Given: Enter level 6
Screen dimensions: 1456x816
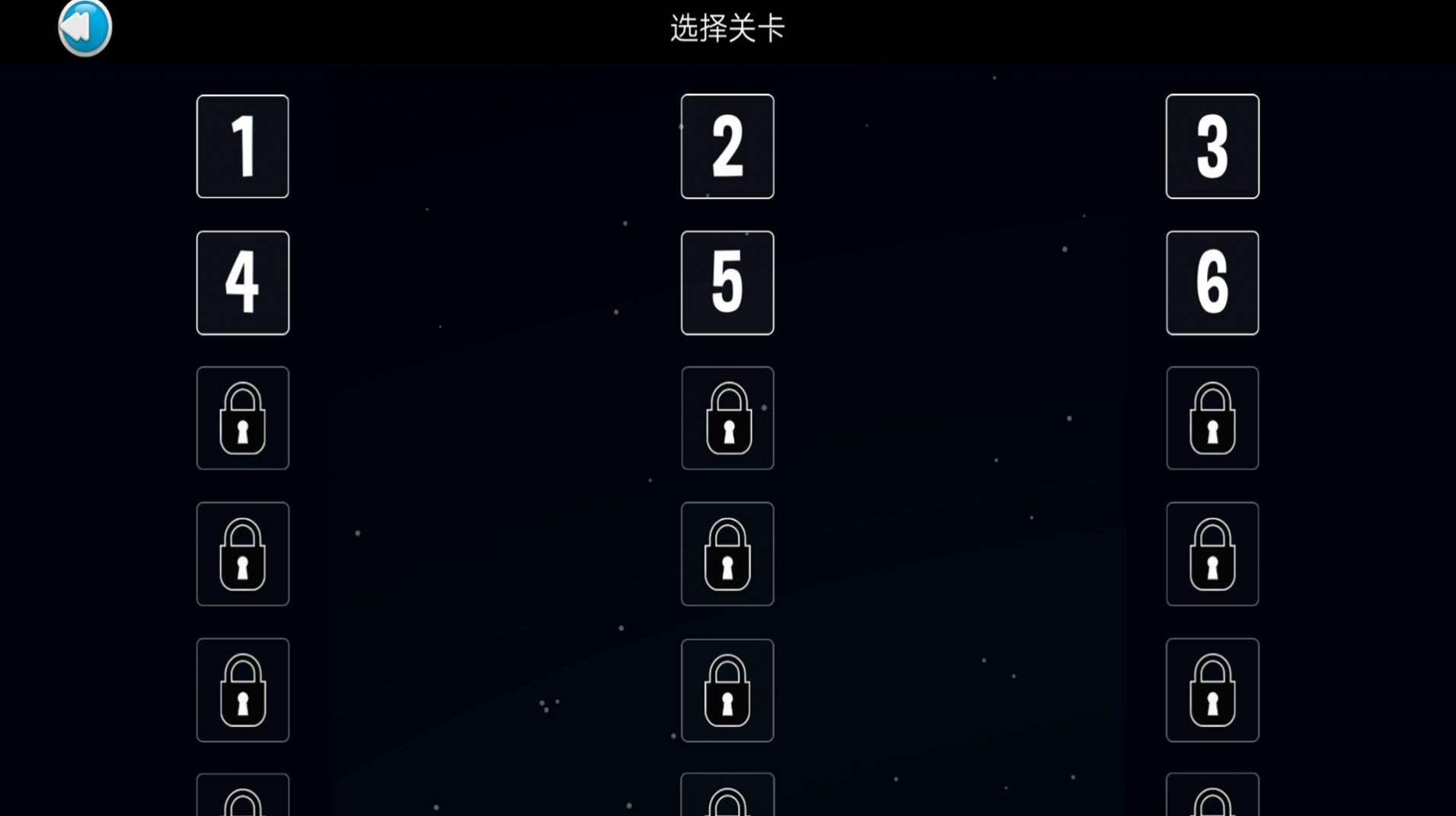Looking at the screenshot, I should click(x=1212, y=282).
